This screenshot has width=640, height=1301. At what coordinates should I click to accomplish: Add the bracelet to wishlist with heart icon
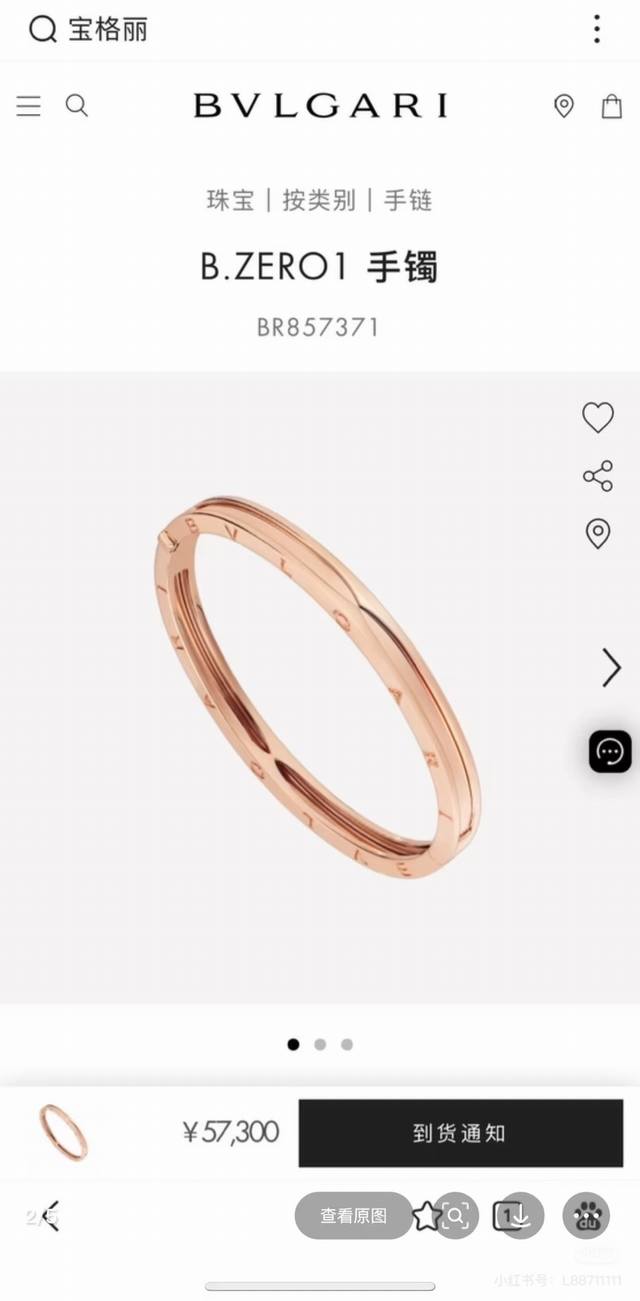(597, 417)
